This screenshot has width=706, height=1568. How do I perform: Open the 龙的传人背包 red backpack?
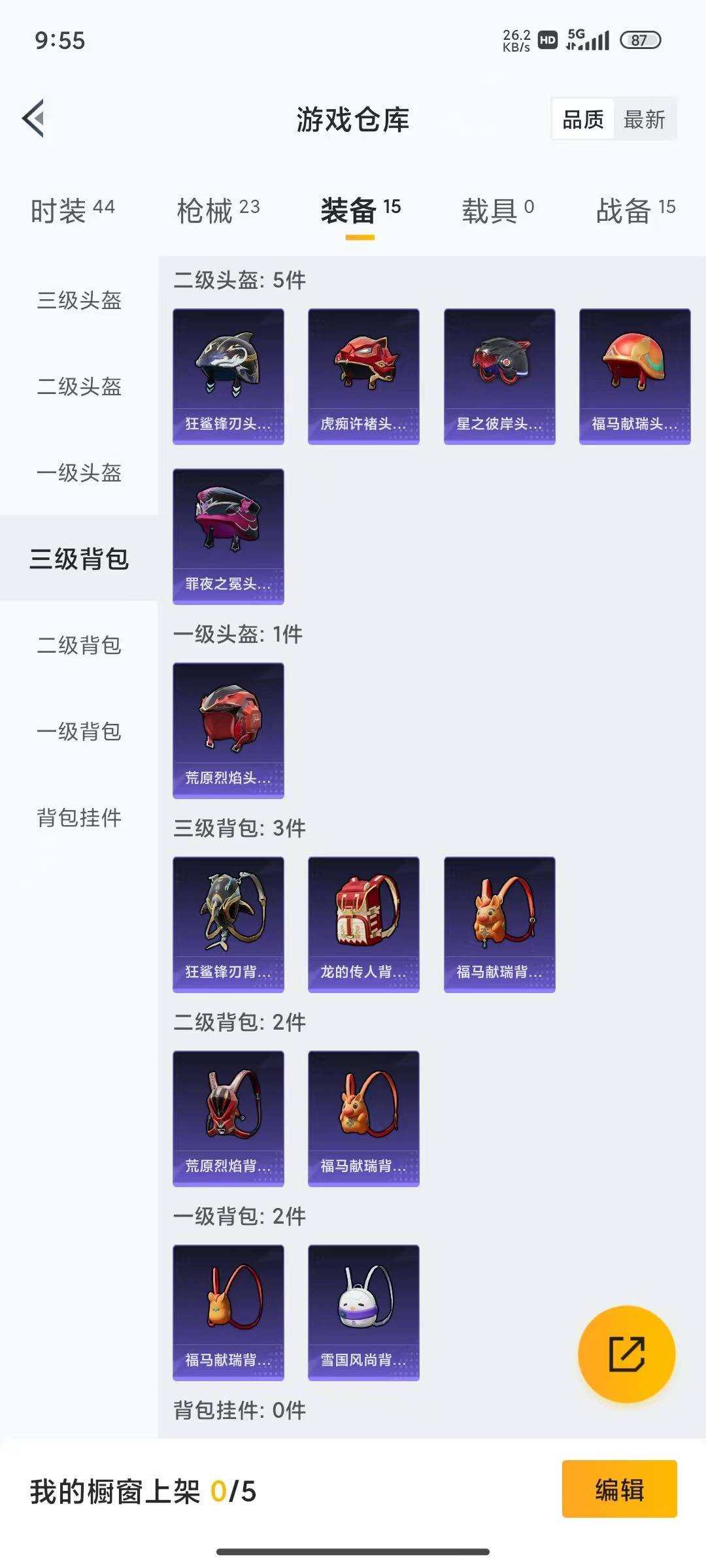point(363,921)
